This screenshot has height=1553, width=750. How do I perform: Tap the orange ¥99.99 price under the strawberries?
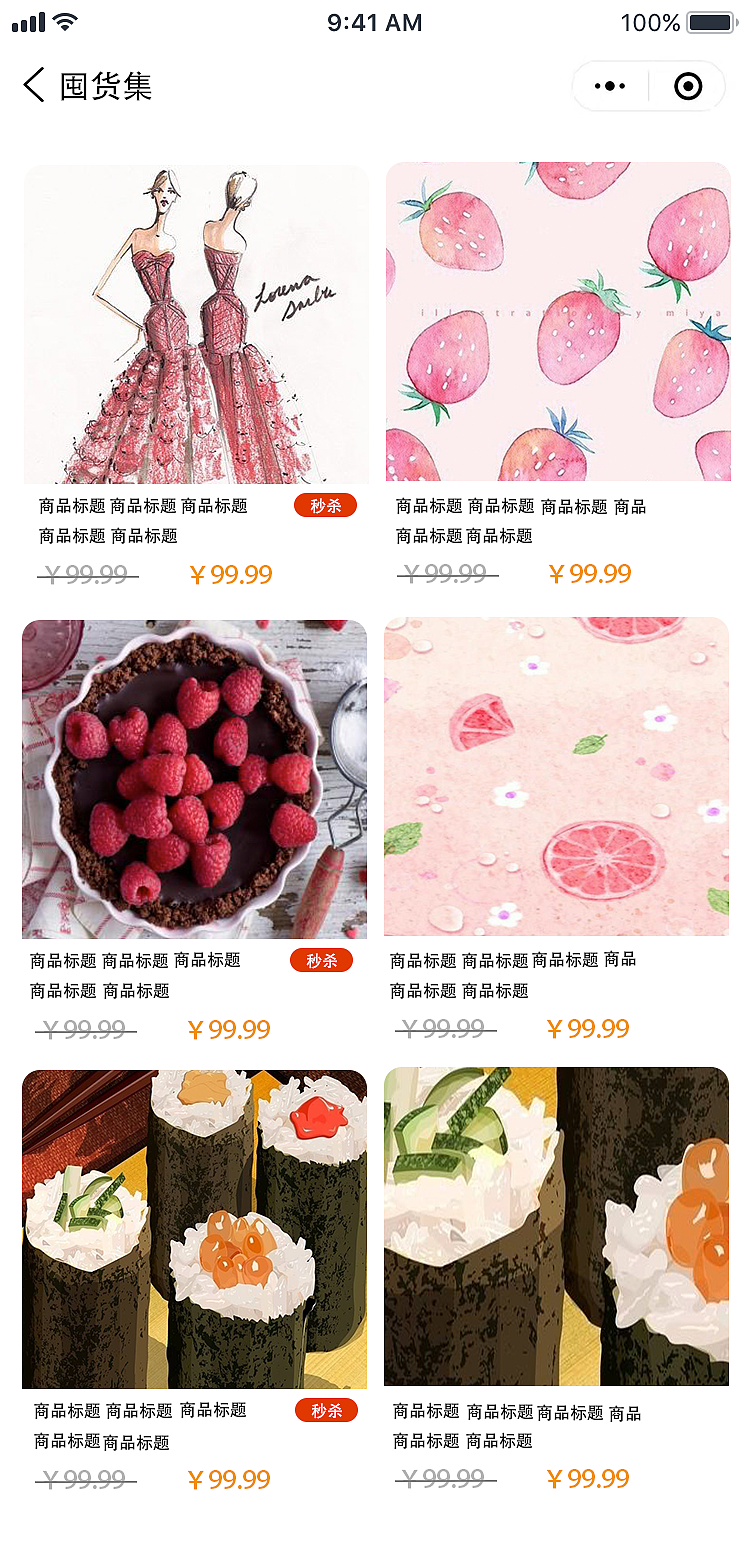click(x=589, y=573)
